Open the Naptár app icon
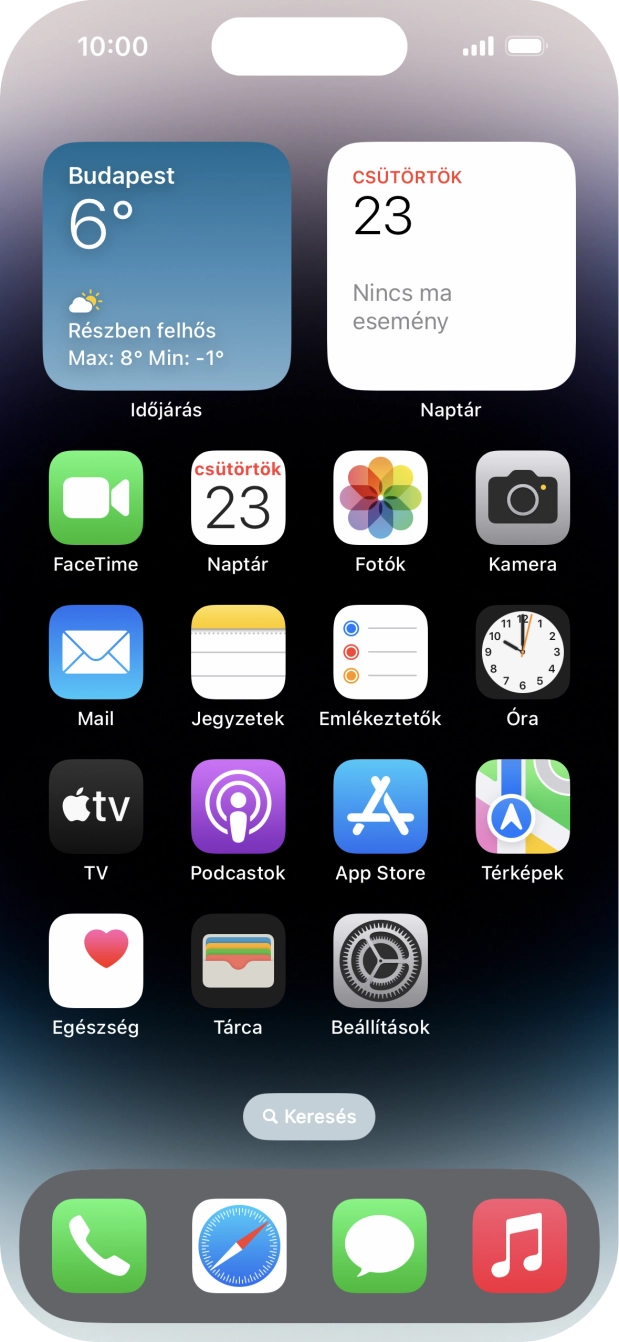This screenshot has height=1342, width=619. (x=238, y=498)
